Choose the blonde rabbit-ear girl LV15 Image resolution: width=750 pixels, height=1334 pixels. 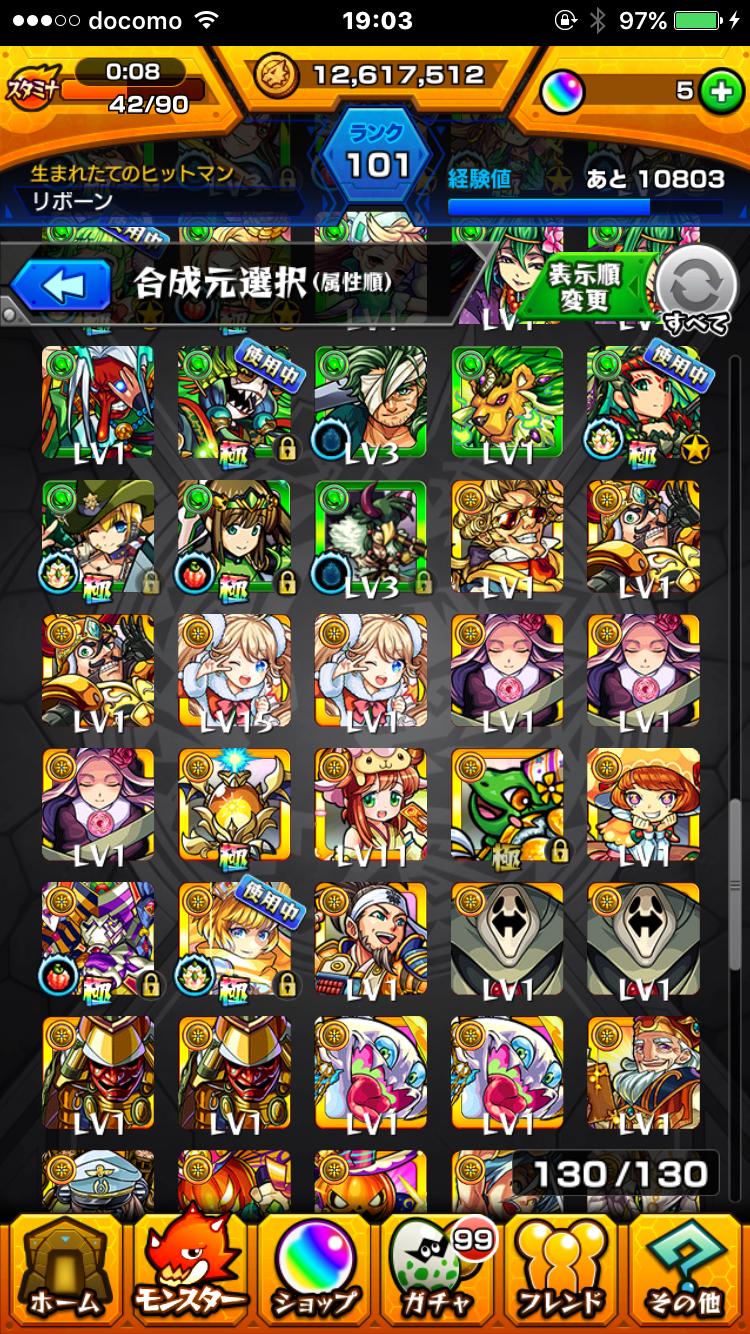tap(235, 670)
